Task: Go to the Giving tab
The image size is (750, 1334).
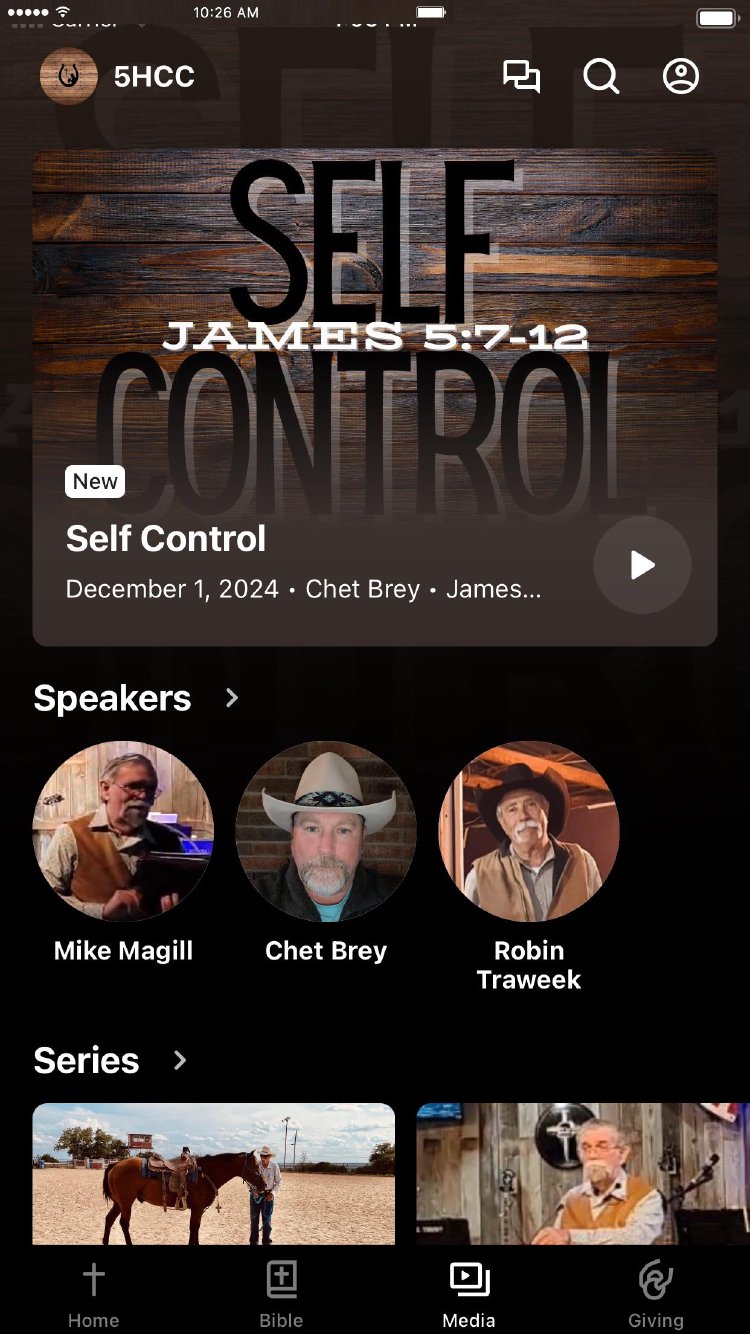Action: [656, 1294]
